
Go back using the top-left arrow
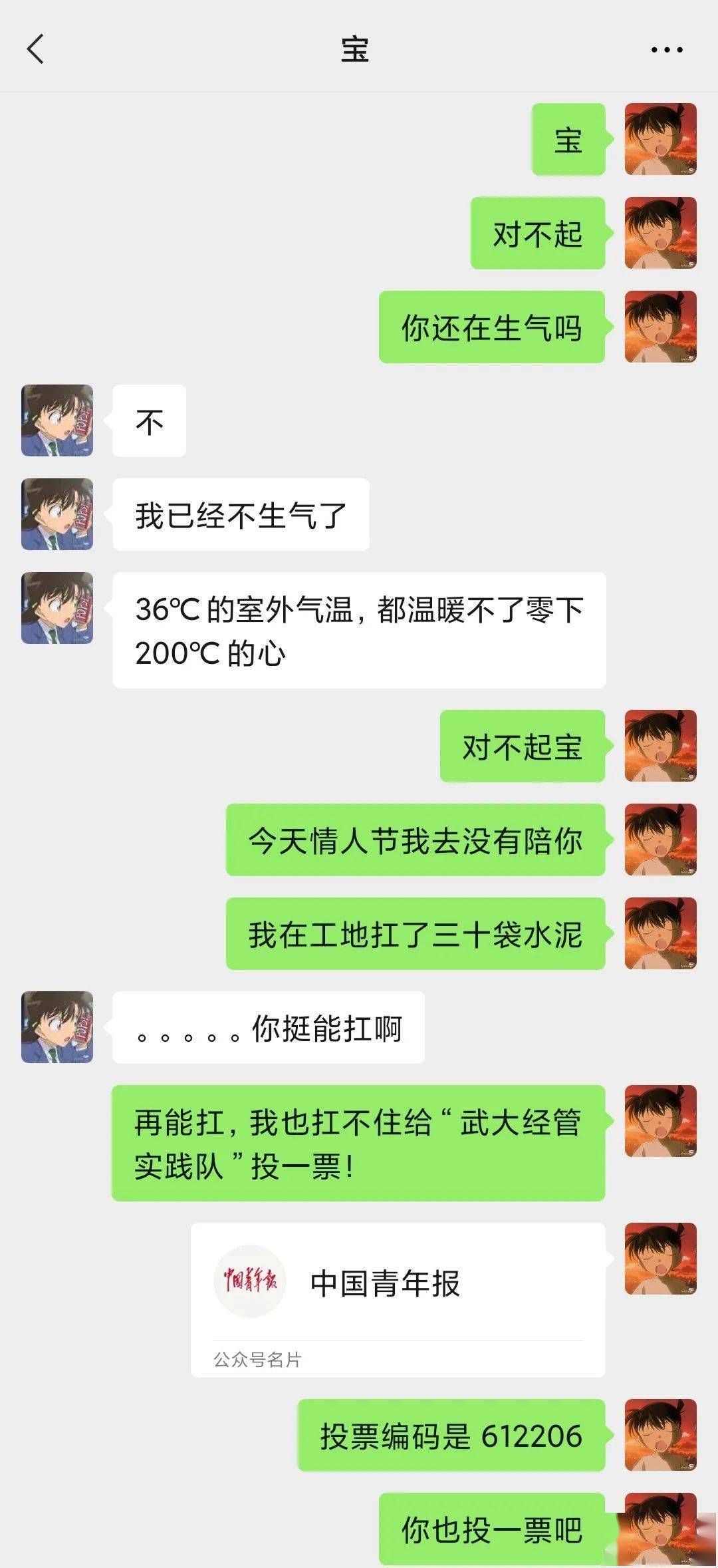coord(36,49)
